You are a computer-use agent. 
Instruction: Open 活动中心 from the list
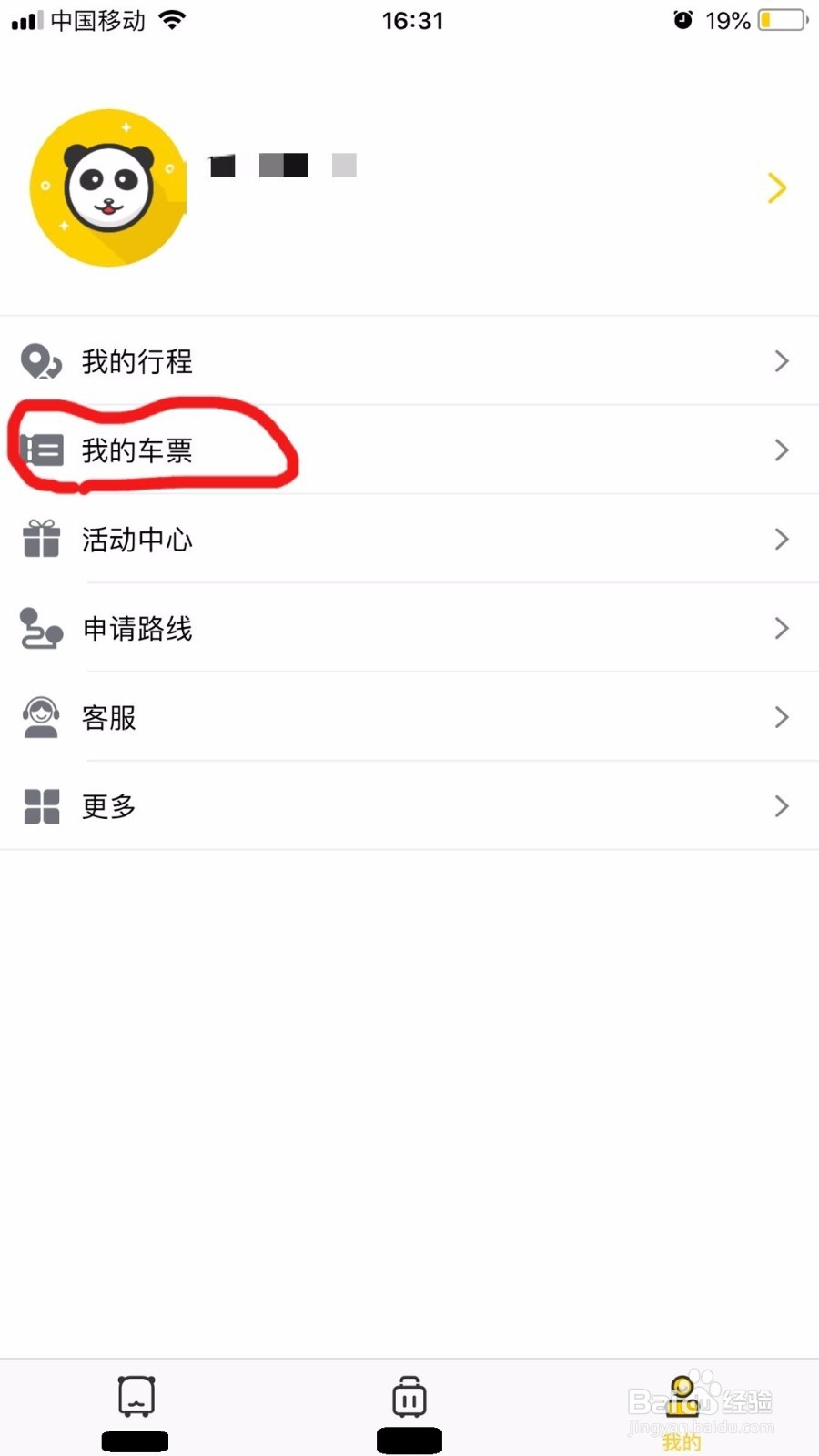(136, 539)
